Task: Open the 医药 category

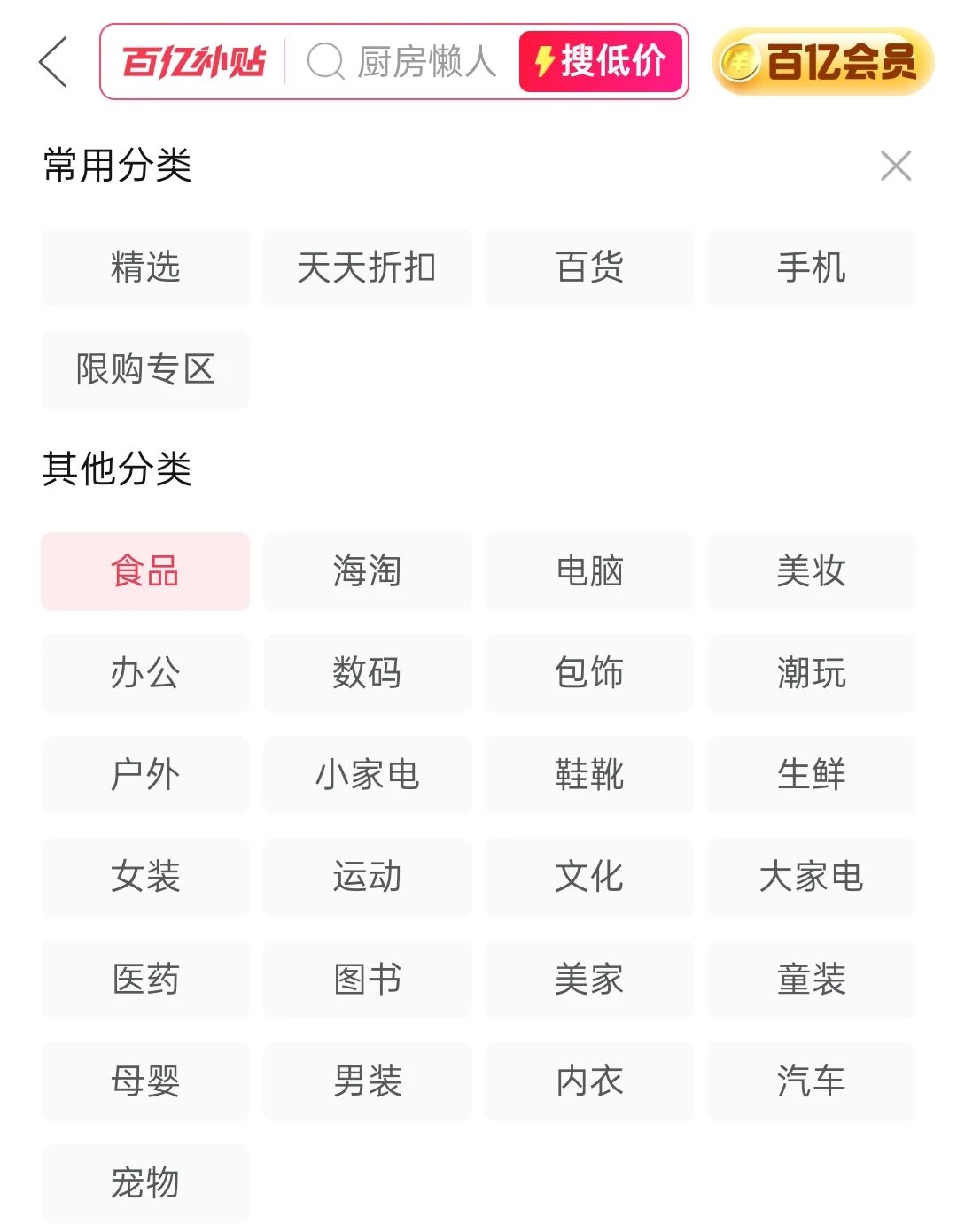Action: tap(145, 979)
